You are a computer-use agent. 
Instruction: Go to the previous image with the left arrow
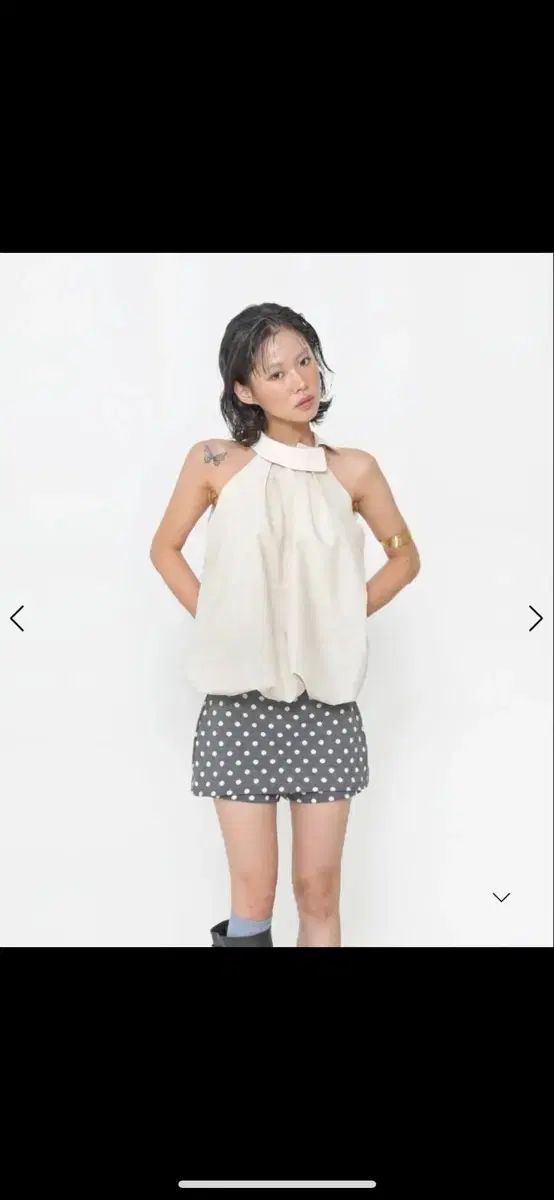[17, 618]
